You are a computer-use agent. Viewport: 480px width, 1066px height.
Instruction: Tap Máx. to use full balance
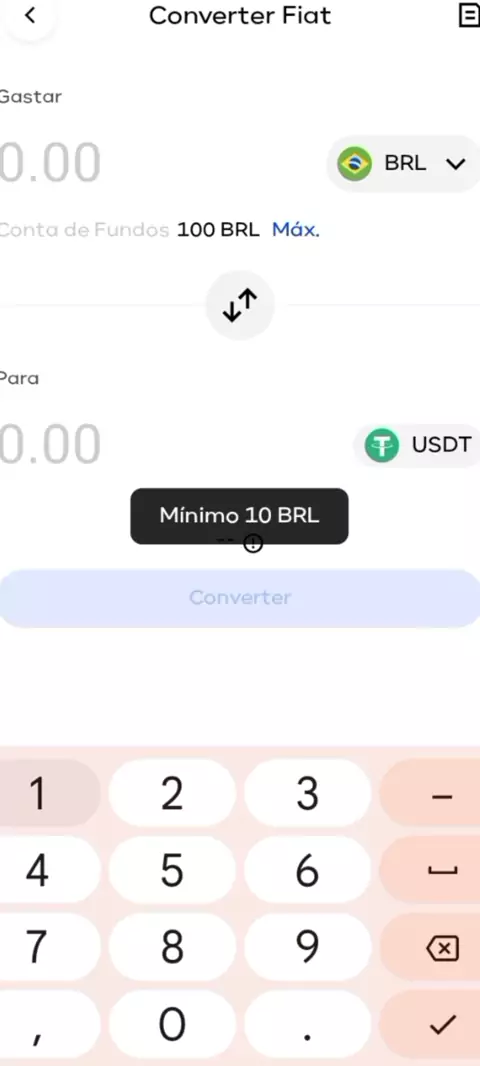pos(296,230)
